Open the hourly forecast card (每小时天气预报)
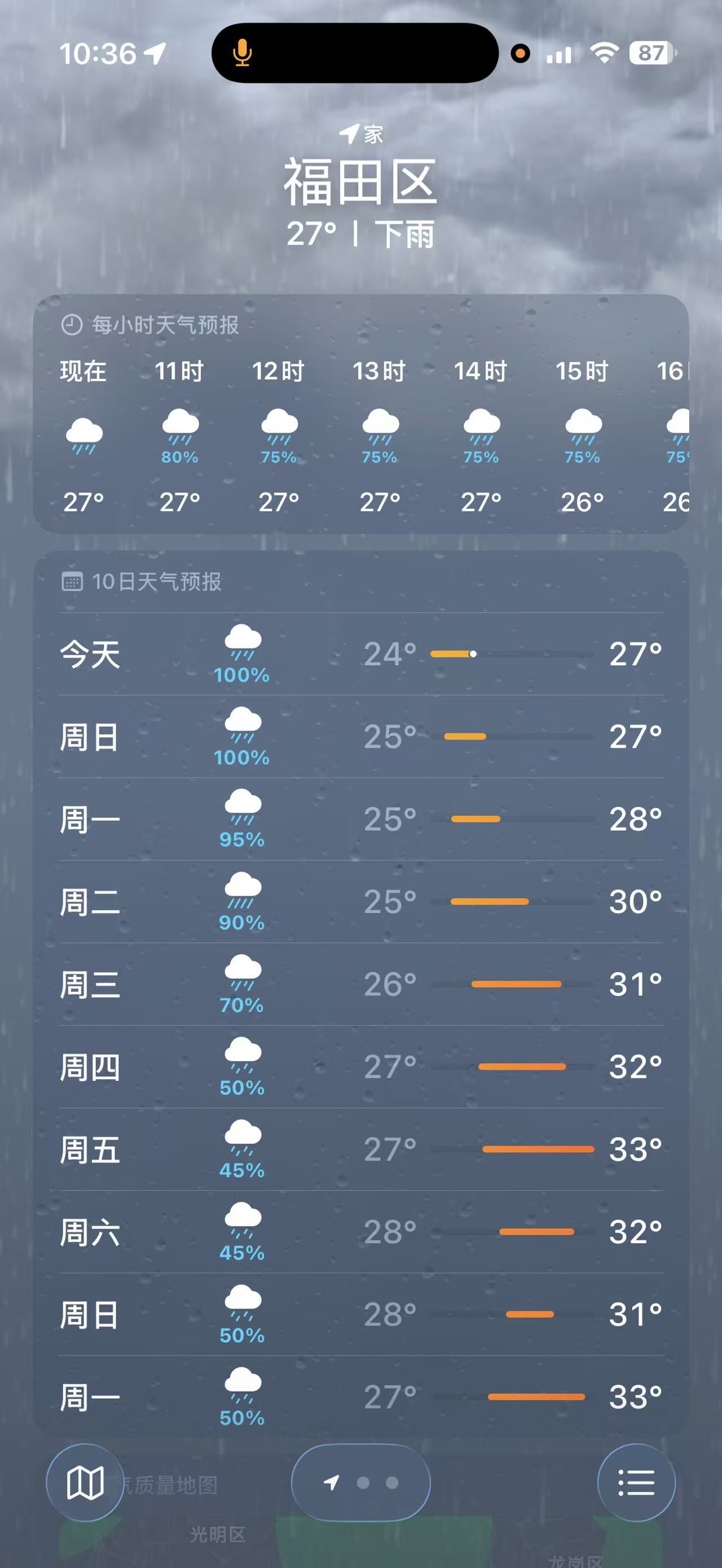Screen dimensions: 722x1568 361,414
